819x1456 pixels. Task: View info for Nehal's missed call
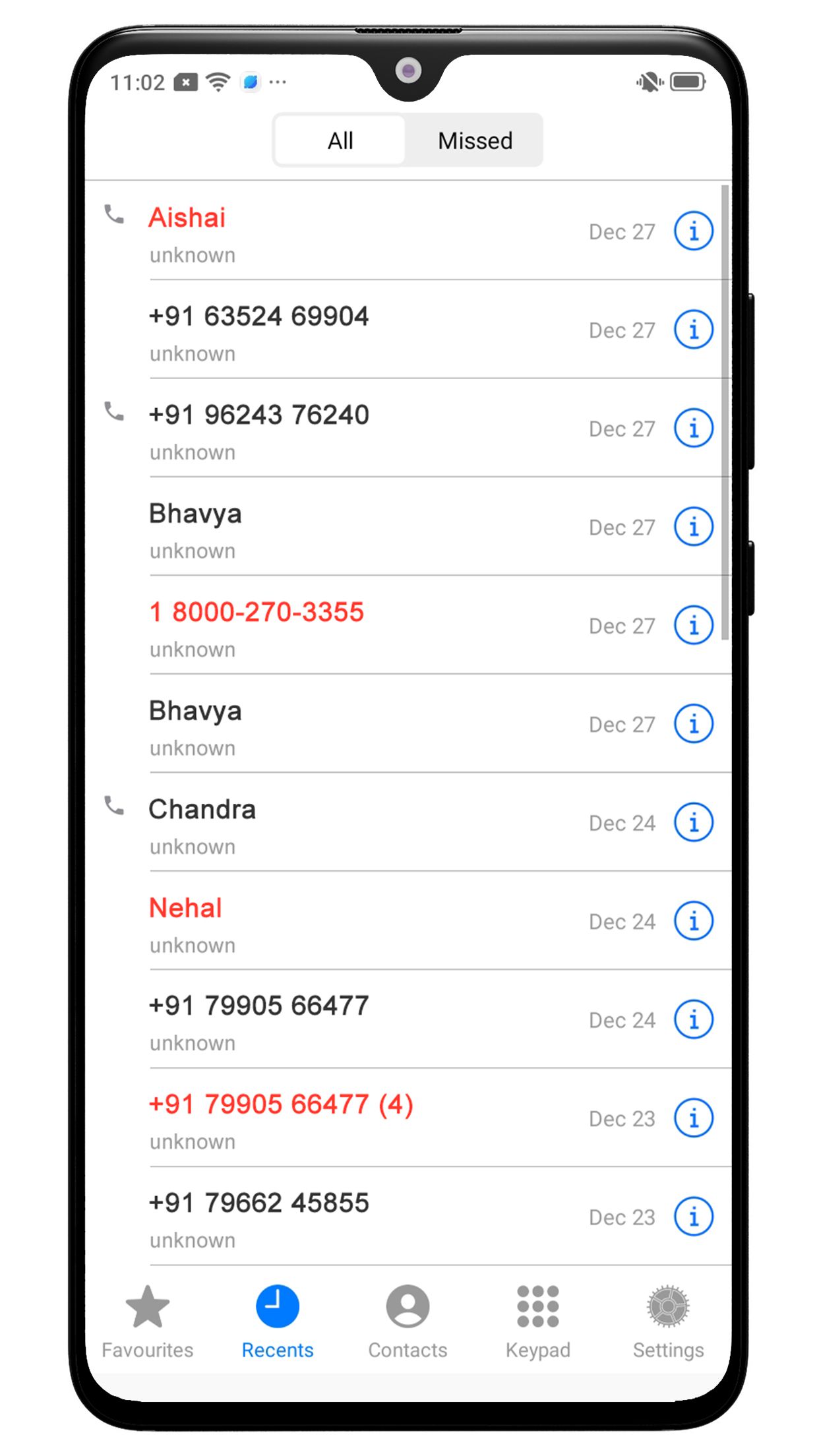pyautogui.click(x=693, y=921)
